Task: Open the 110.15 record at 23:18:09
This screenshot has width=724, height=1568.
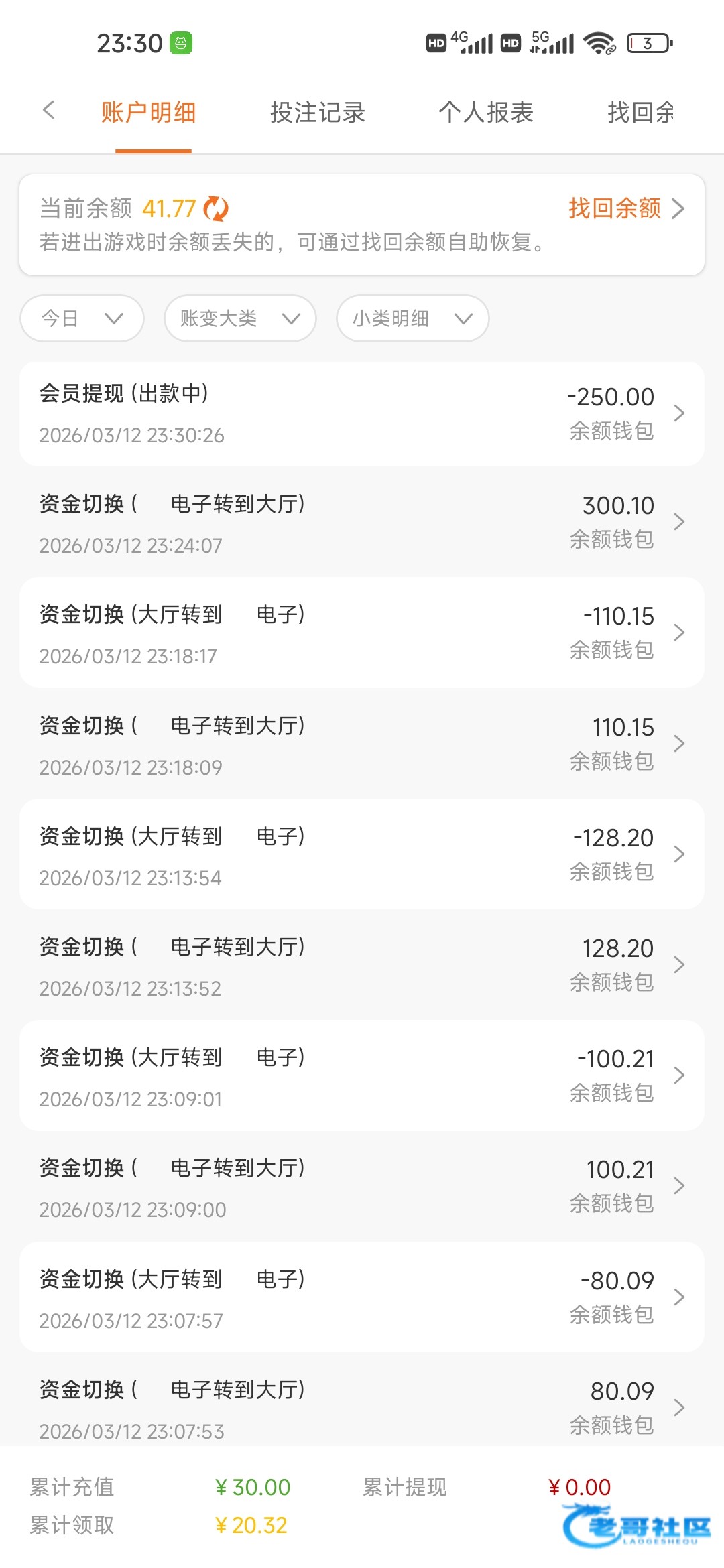Action: (x=362, y=744)
